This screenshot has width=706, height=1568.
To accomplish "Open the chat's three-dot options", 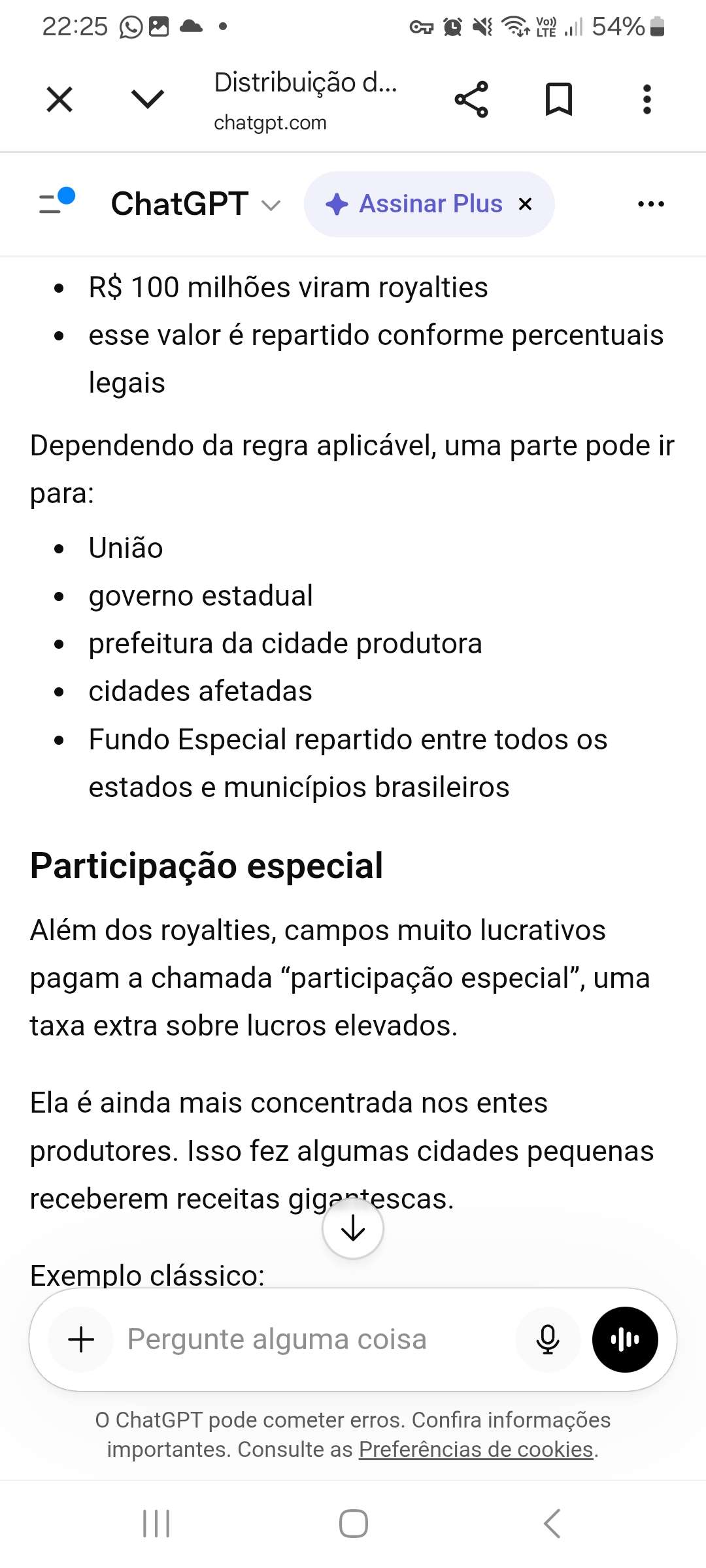I will [651, 204].
